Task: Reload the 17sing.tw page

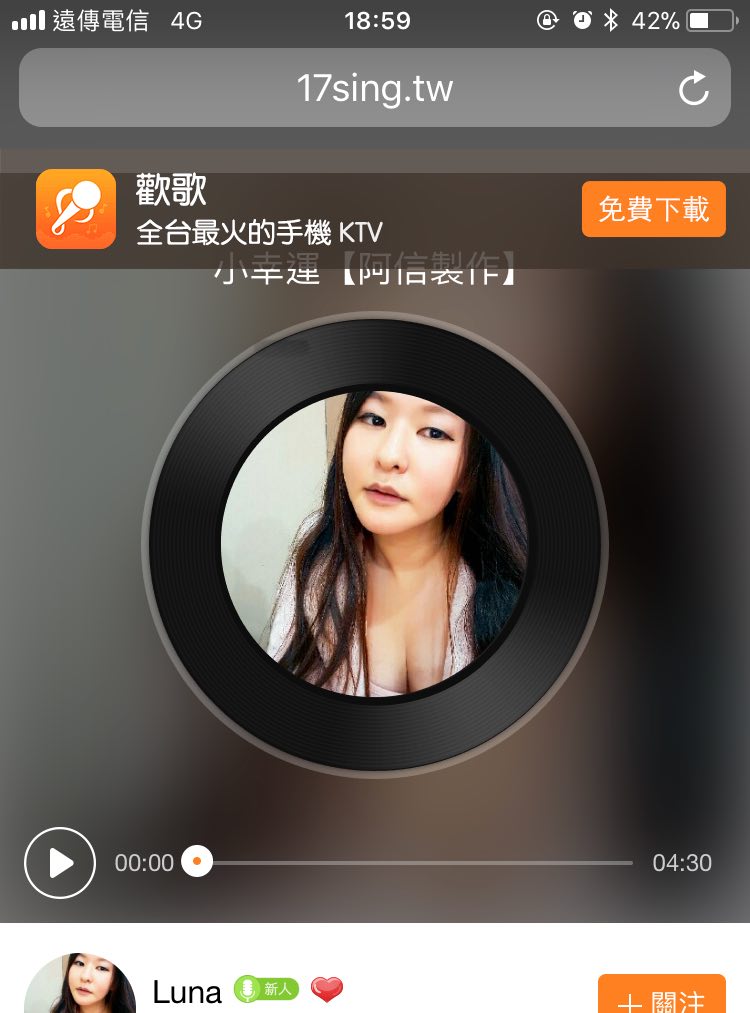Action: [693, 89]
